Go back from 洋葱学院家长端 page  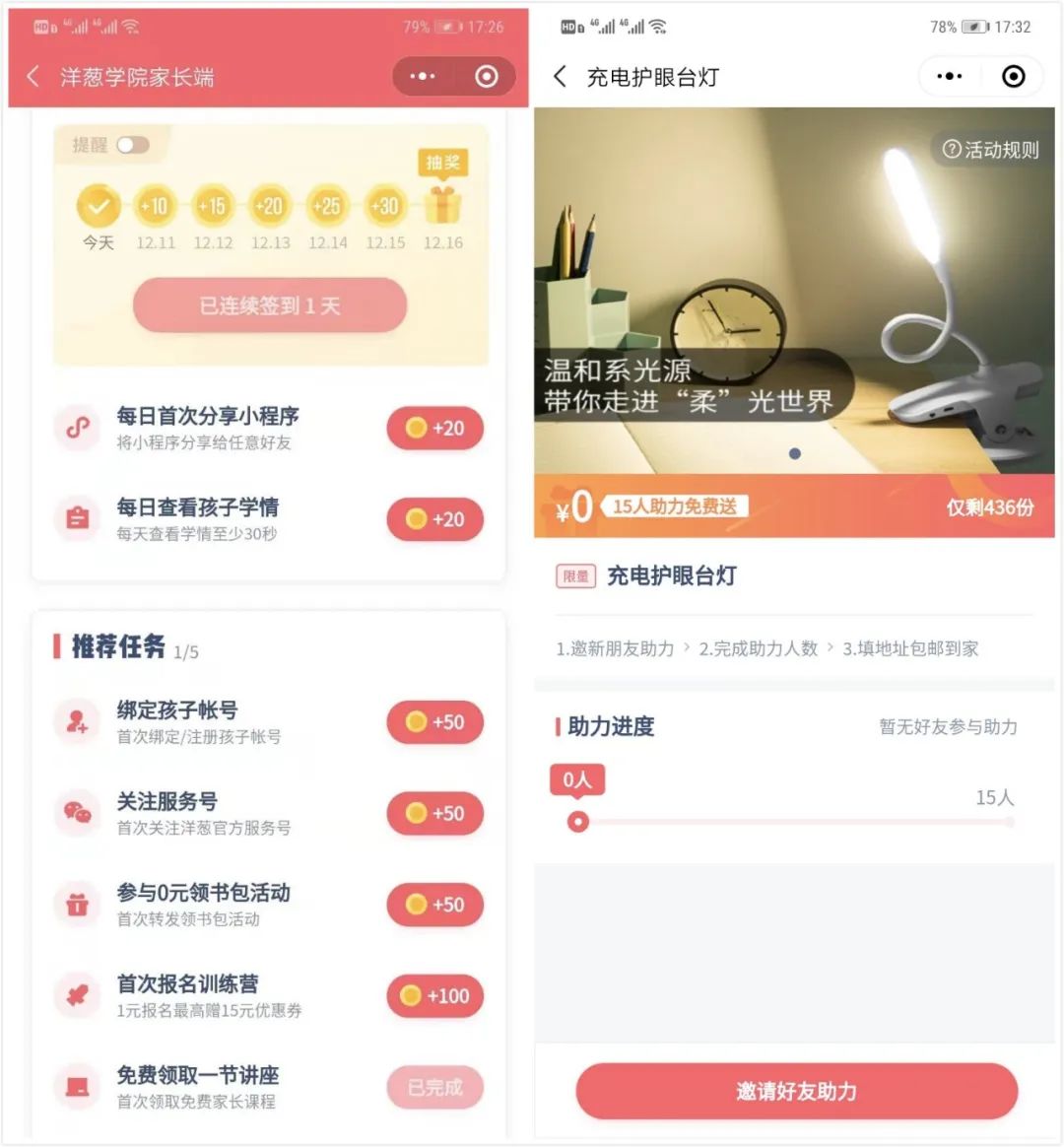tap(33, 77)
